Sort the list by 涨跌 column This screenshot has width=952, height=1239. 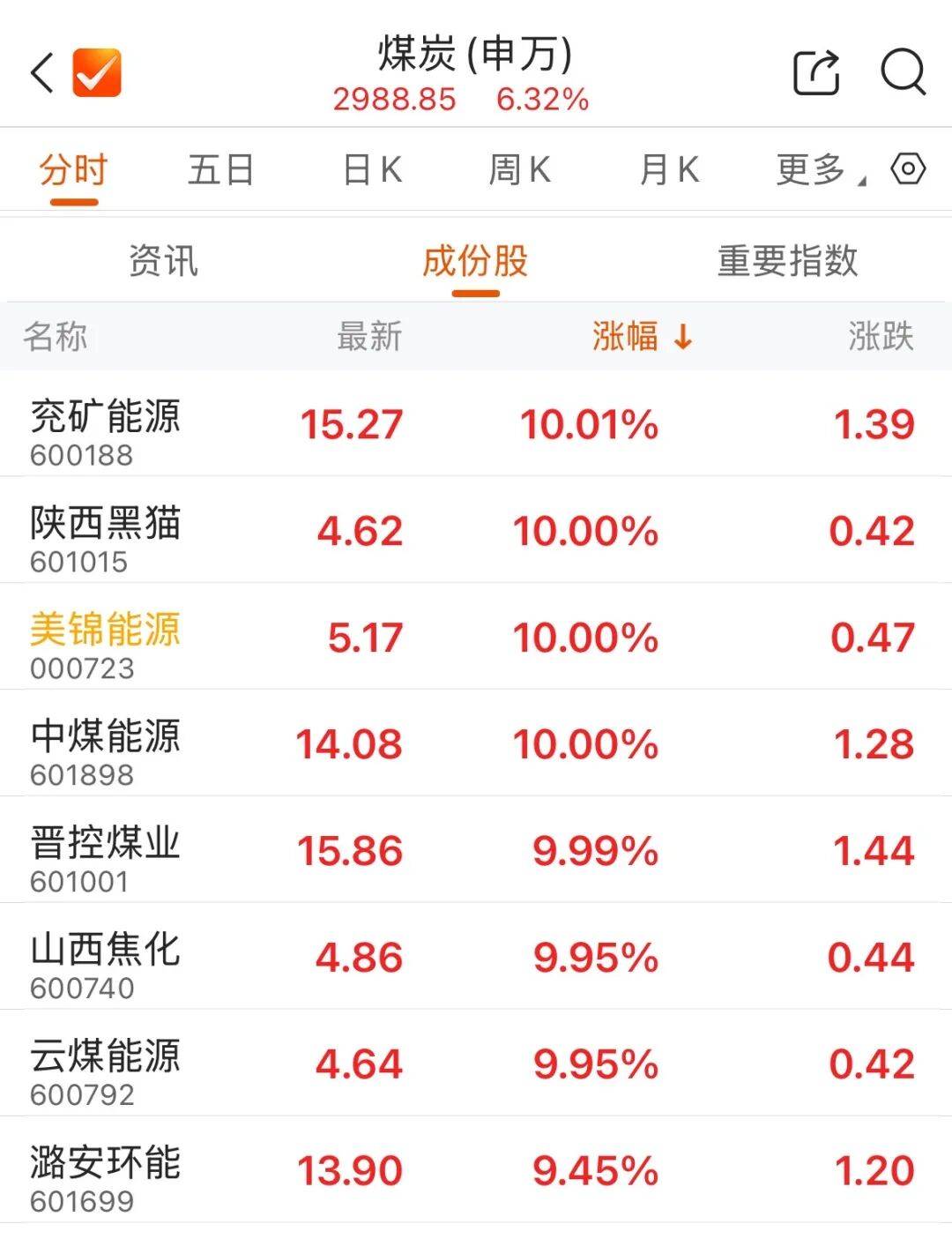pos(880,336)
